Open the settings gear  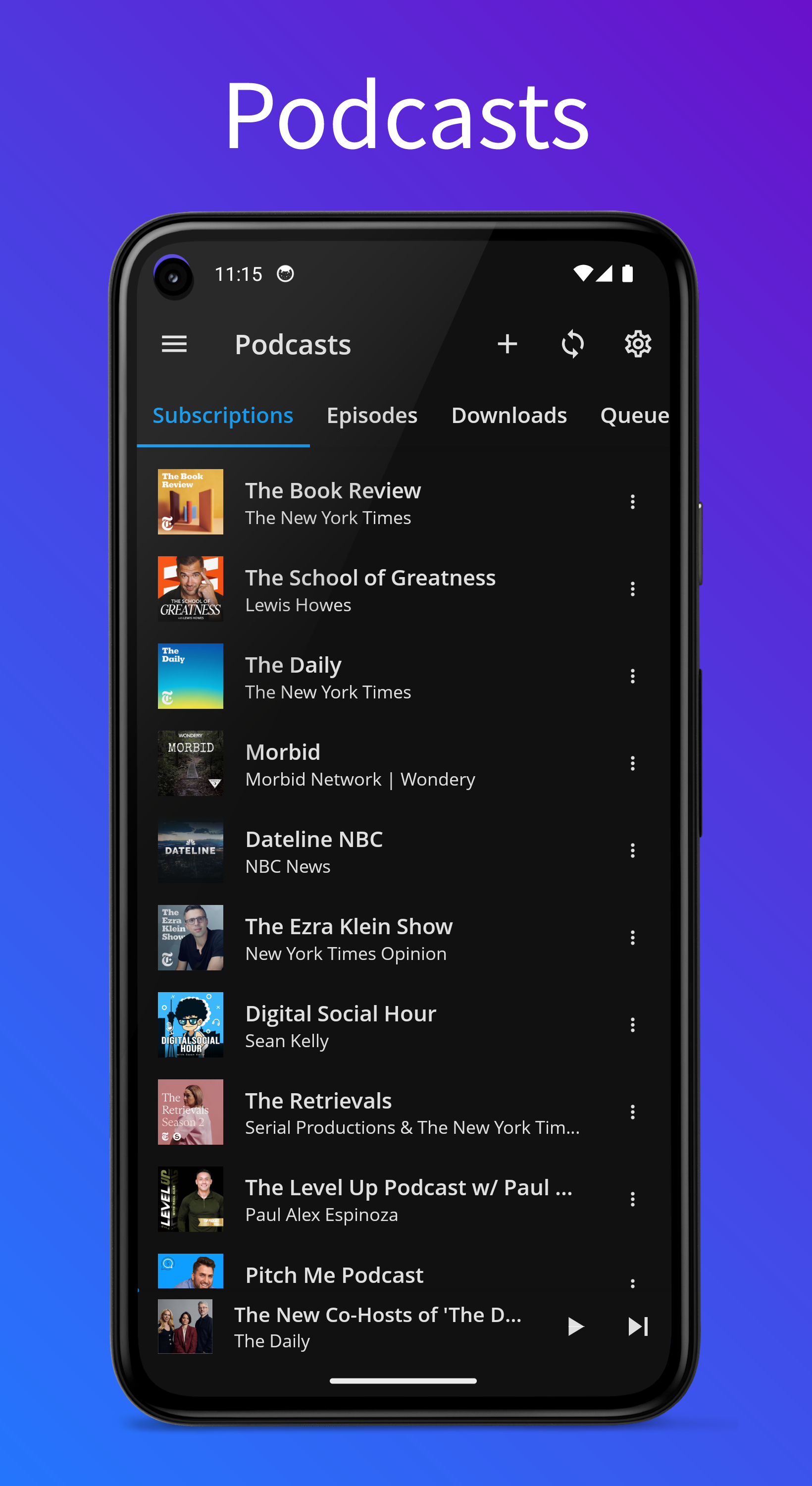(637, 344)
